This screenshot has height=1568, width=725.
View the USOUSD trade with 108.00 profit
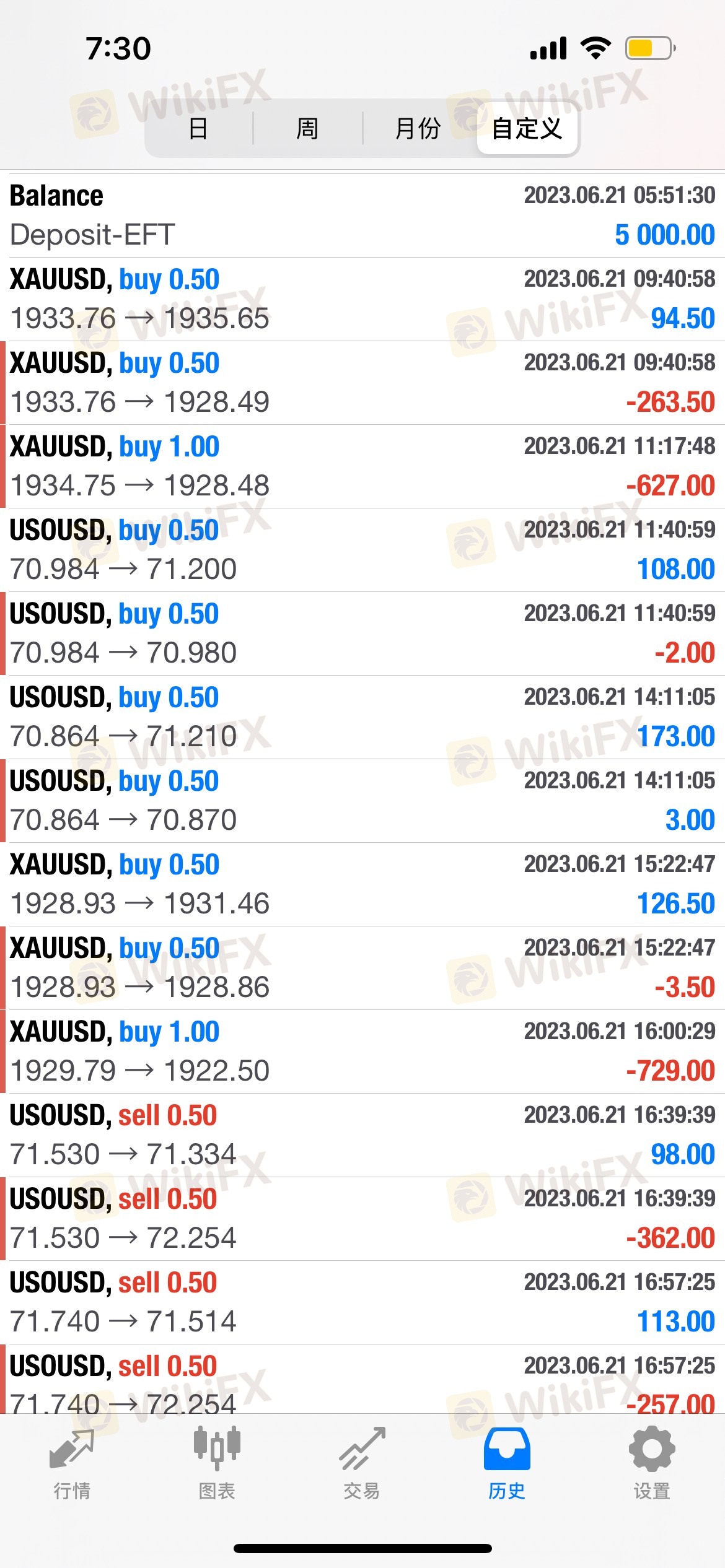[x=362, y=550]
